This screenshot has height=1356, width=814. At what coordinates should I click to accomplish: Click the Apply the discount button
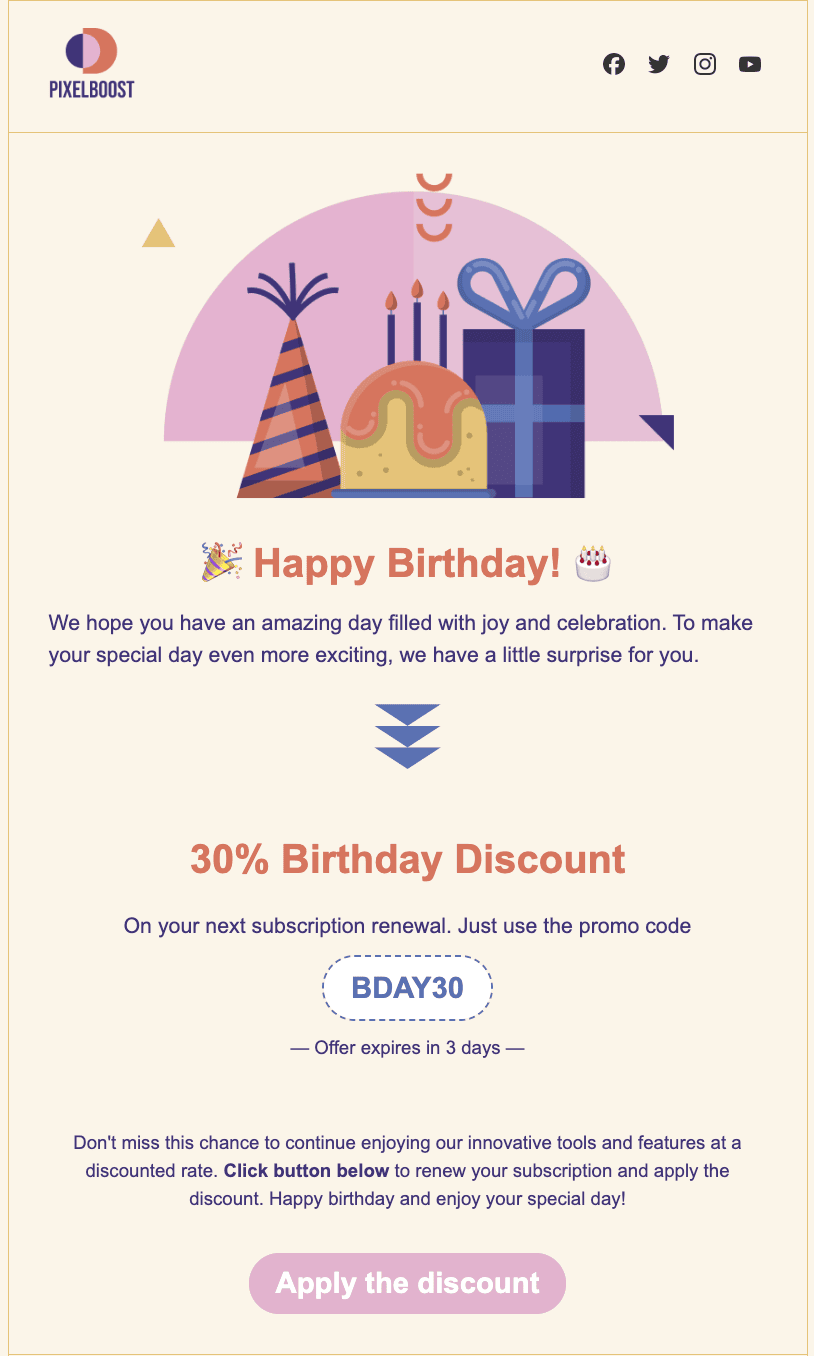(x=407, y=1283)
